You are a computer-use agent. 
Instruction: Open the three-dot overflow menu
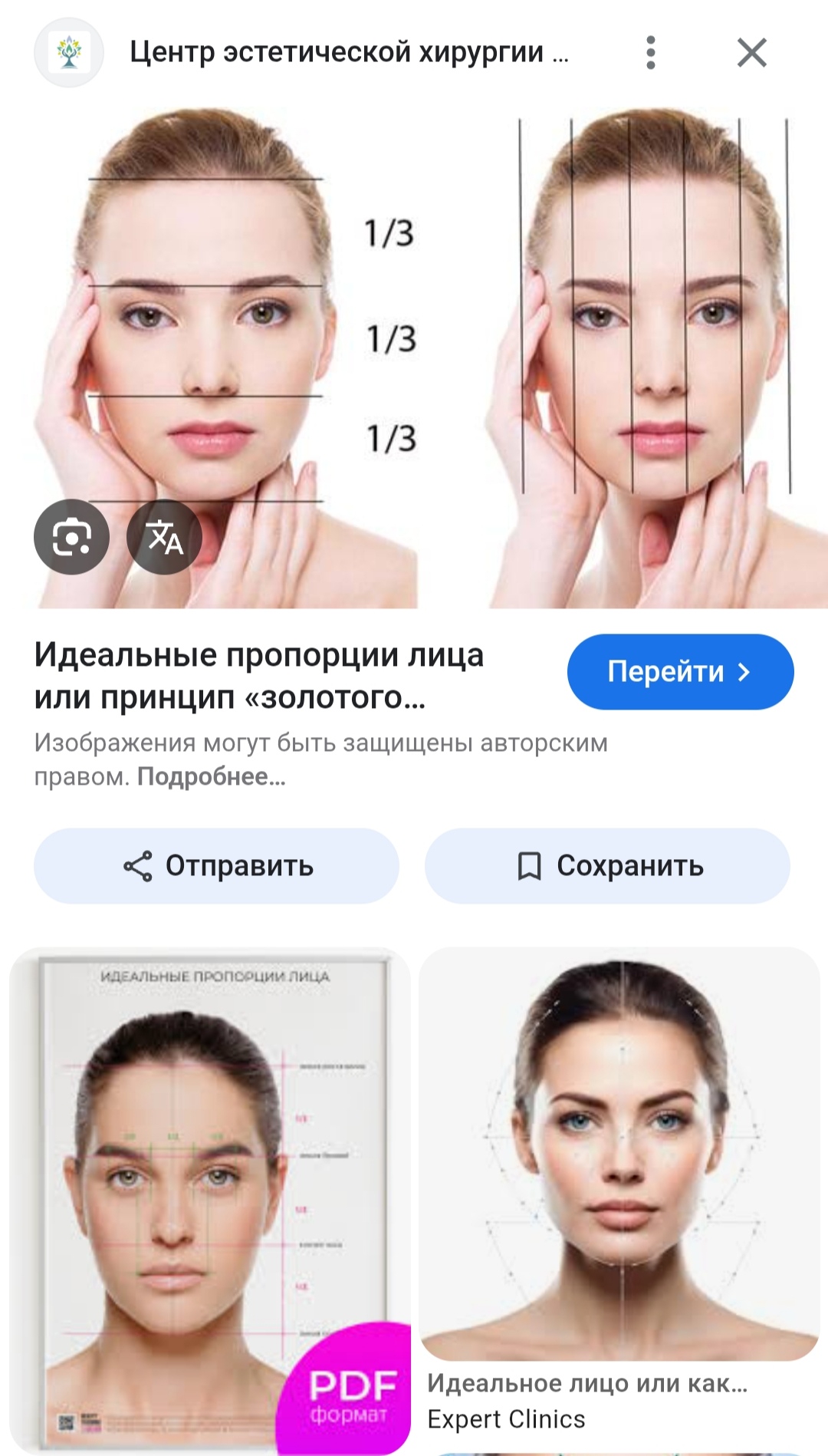coord(650,53)
